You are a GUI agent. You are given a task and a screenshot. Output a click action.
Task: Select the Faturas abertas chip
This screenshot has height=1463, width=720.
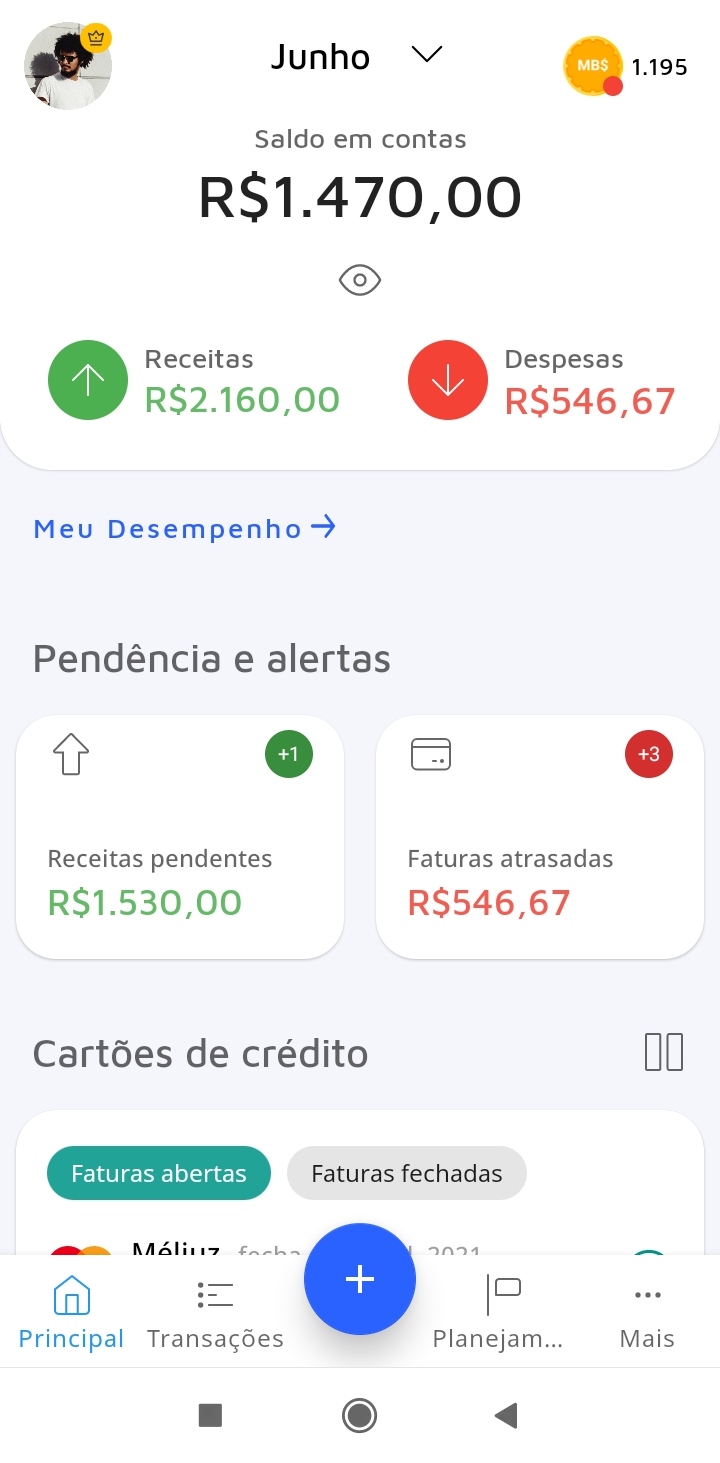pos(159,1173)
